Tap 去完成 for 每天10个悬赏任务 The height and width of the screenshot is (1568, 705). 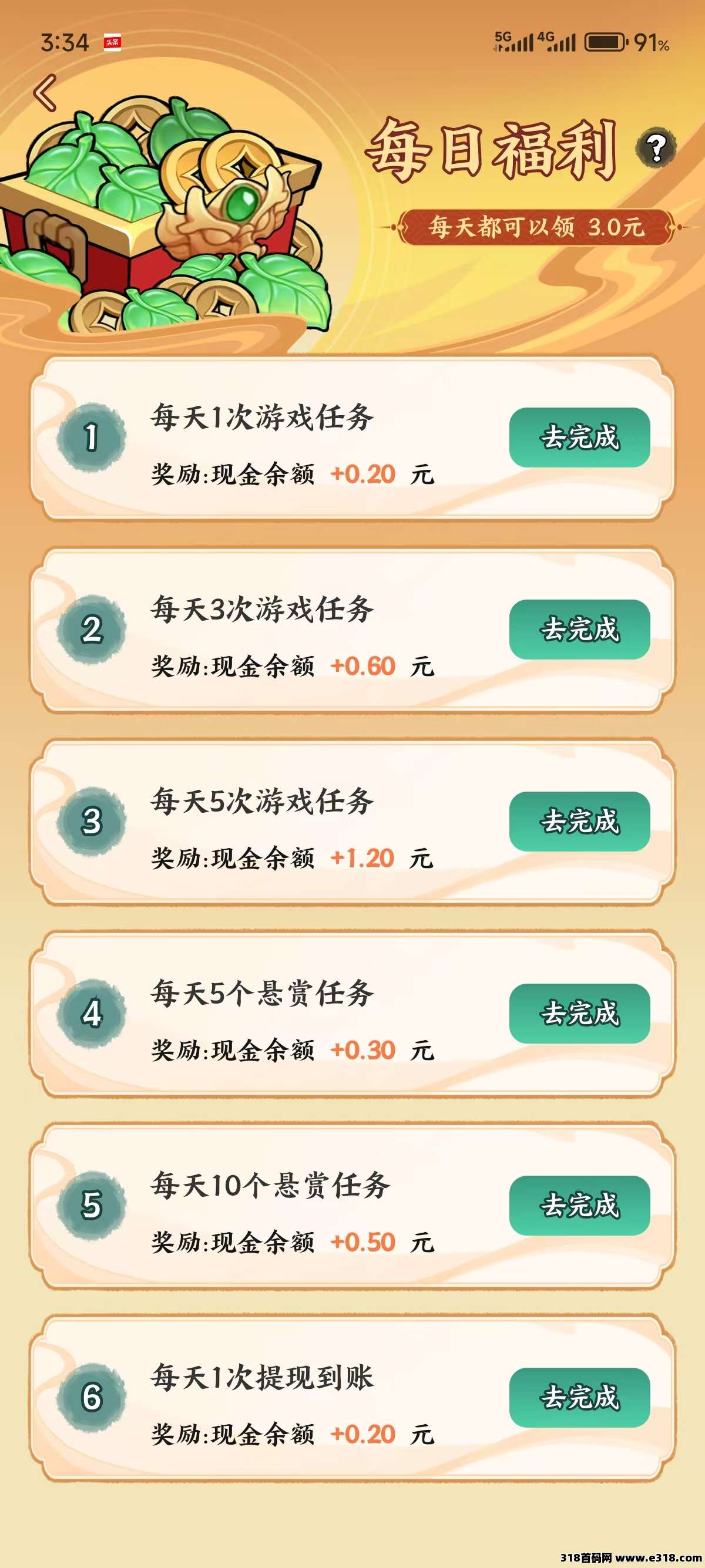579,1205
